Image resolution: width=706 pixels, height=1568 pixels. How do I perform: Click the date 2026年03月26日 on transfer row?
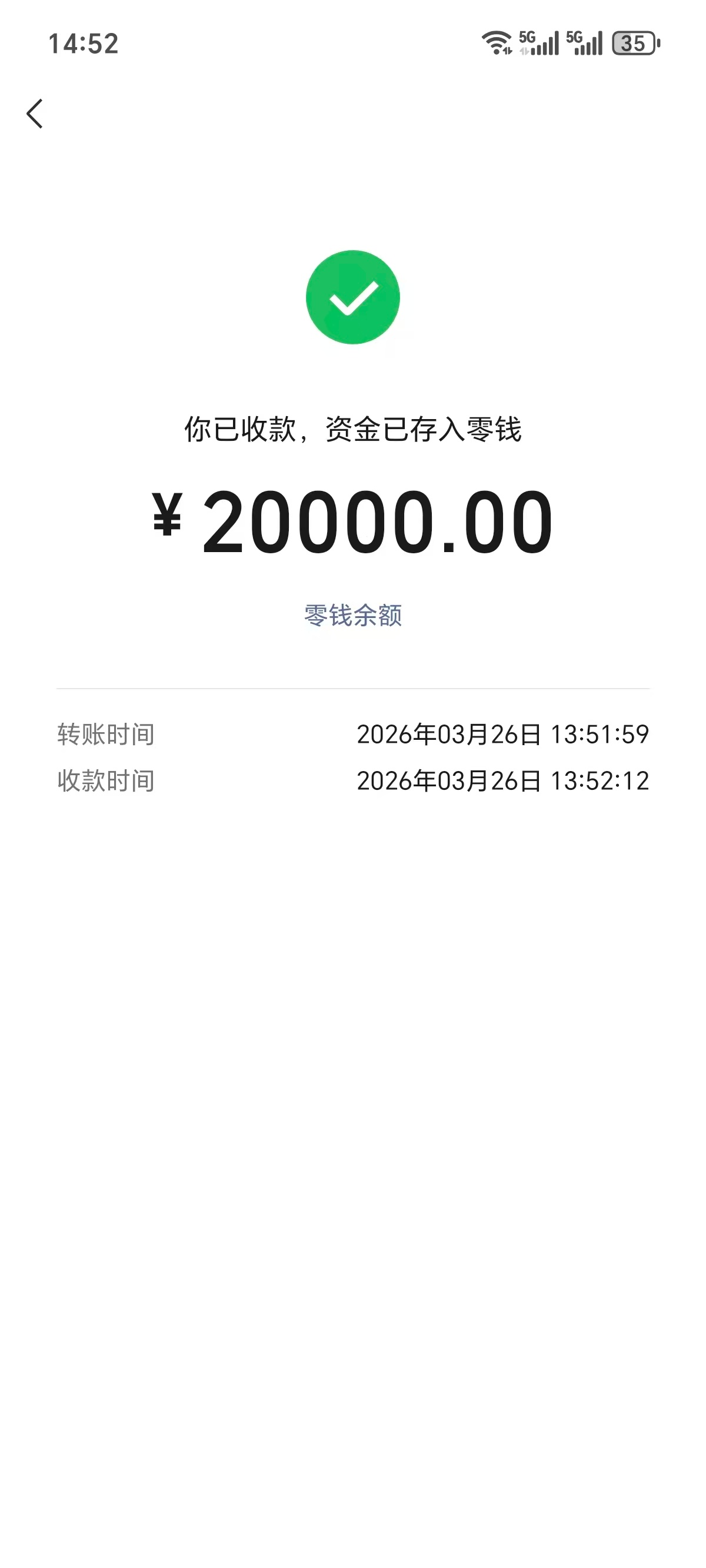448,735
